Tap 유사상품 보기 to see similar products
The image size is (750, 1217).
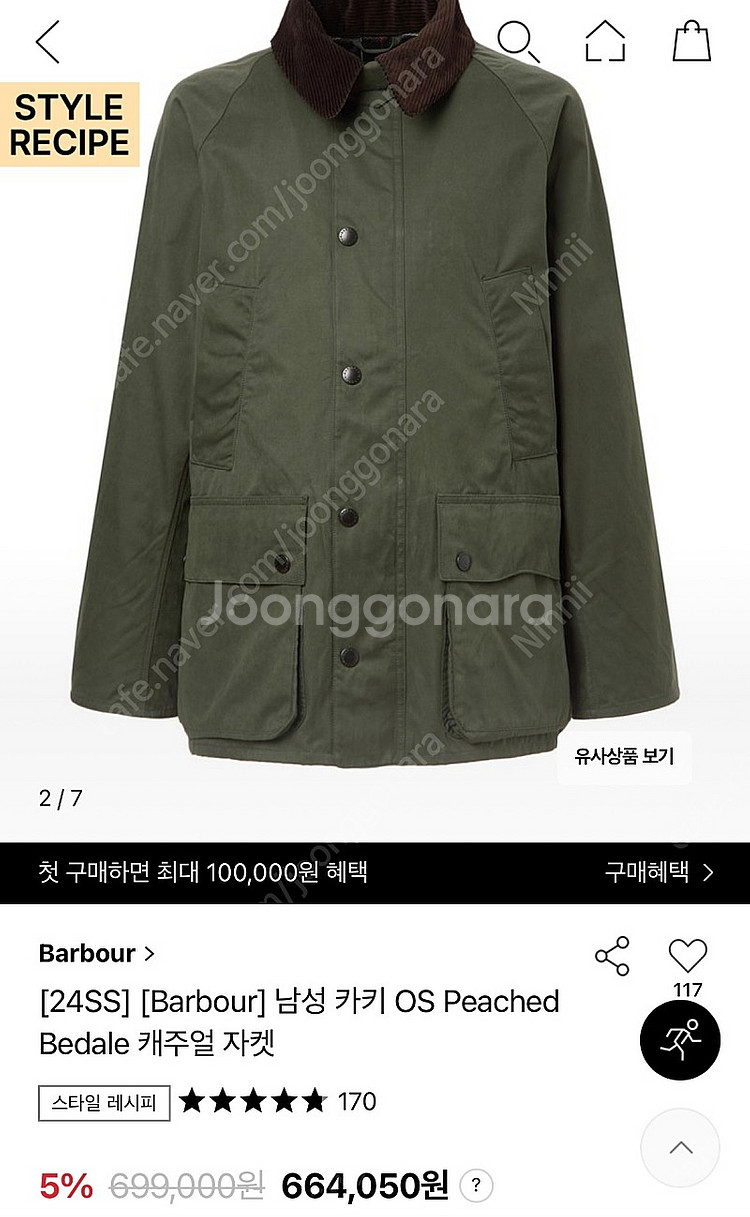(624, 756)
